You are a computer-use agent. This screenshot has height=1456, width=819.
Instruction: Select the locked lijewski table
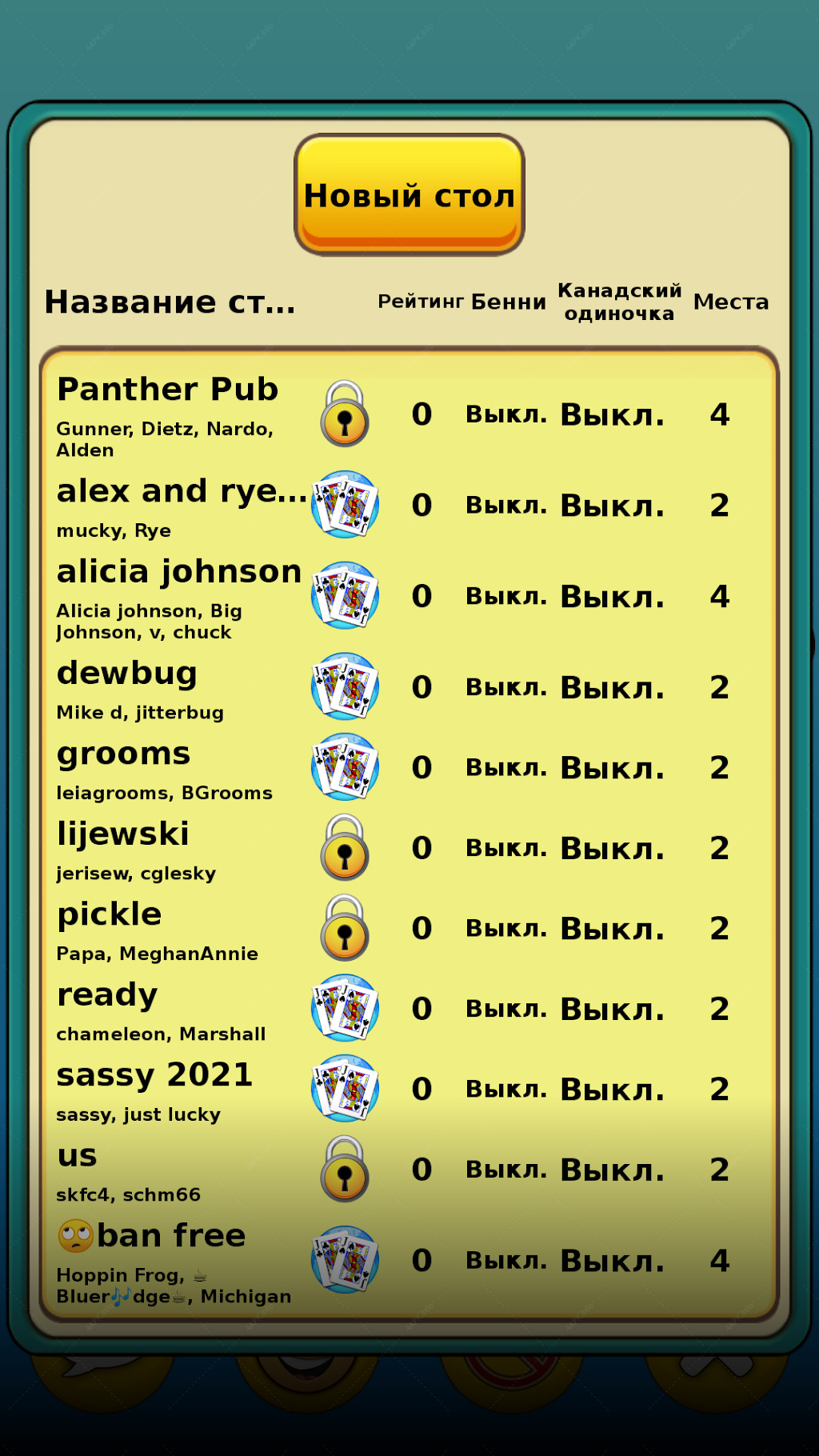click(409, 848)
